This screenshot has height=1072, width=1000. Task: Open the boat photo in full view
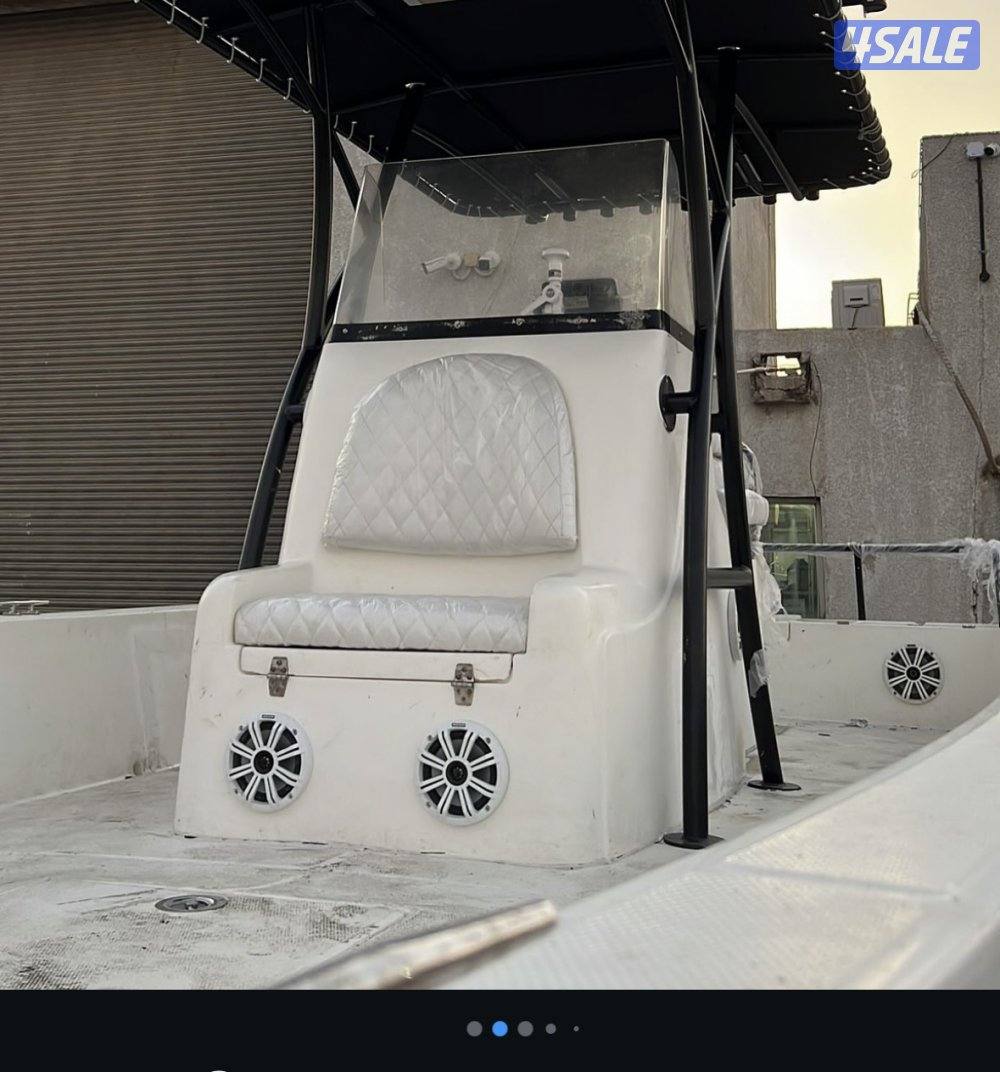tap(500, 495)
